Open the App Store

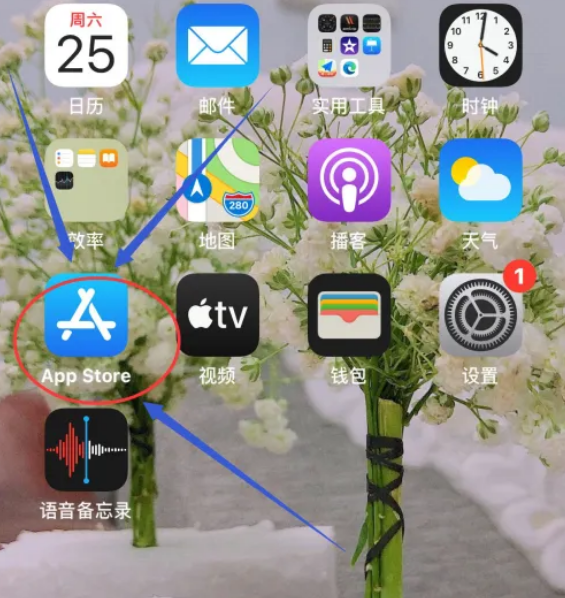click(x=86, y=315)
